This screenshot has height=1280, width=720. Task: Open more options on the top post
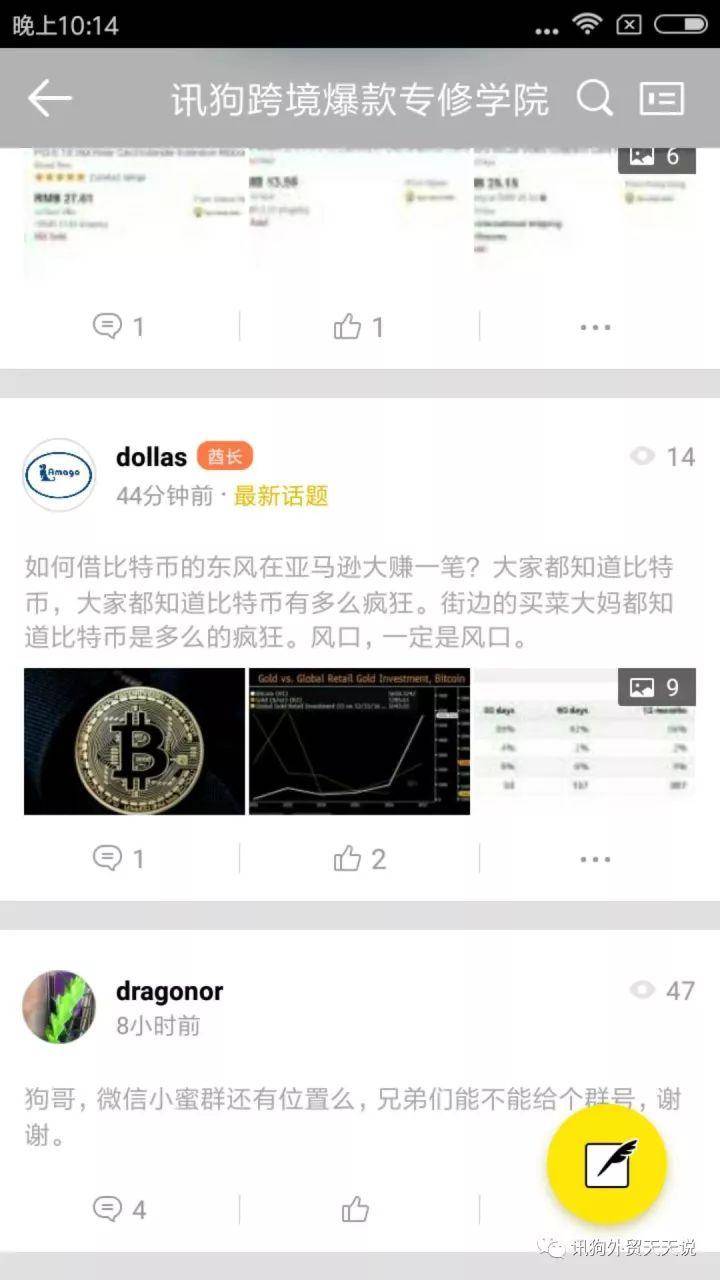pyautogui.click(x=595, y=326)
